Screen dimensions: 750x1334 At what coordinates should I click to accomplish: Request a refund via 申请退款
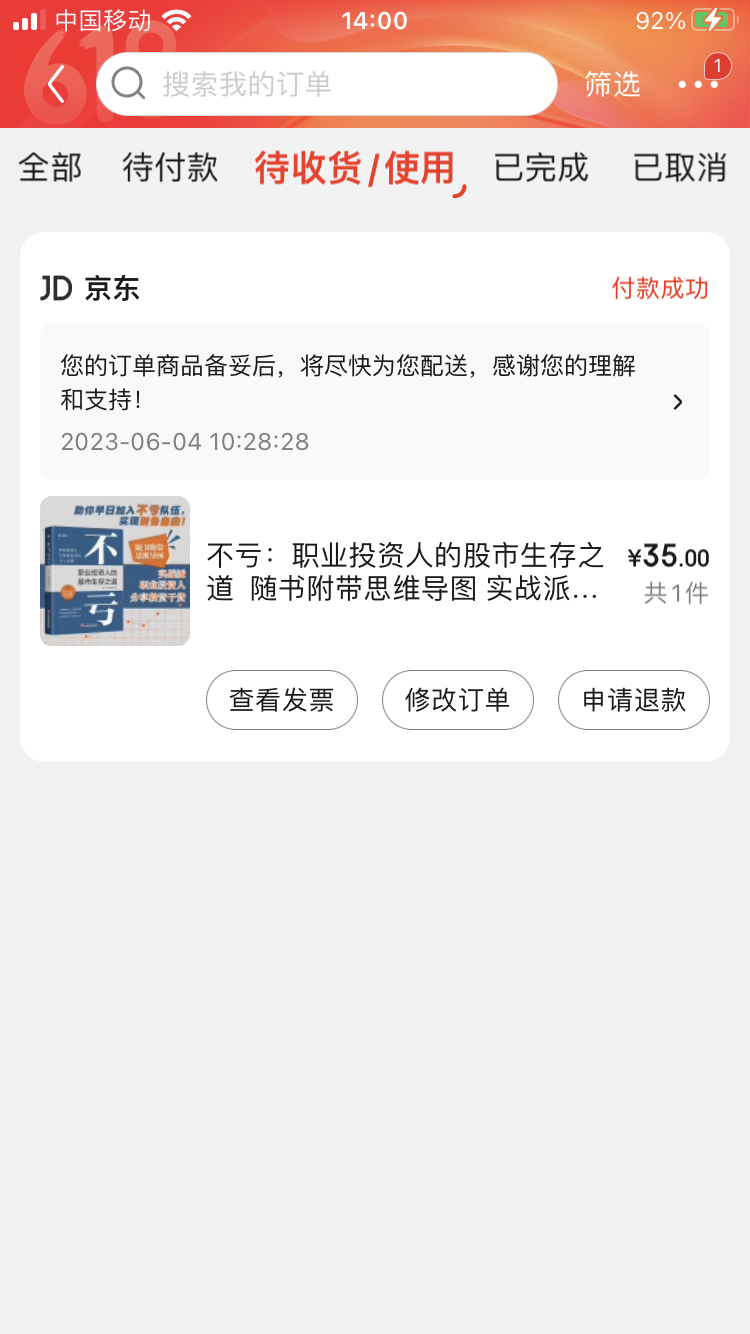pos(634,700)
